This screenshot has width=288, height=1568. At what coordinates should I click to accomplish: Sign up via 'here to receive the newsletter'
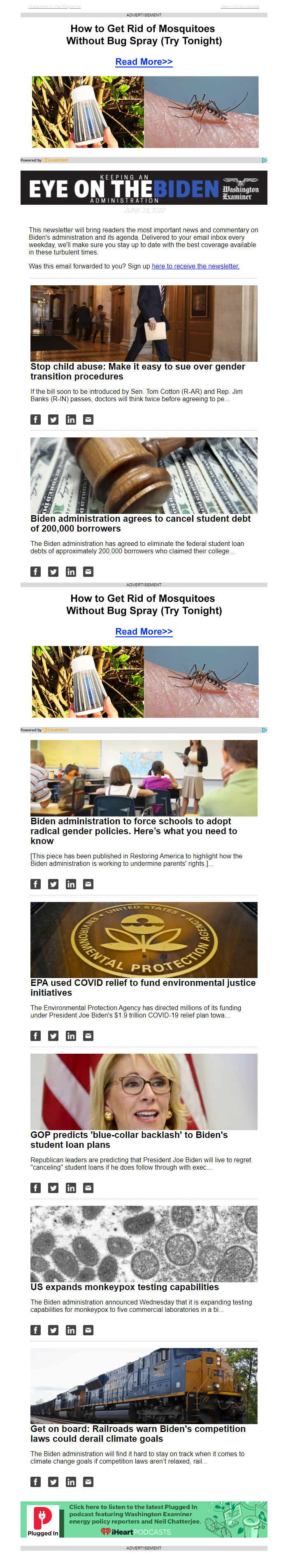click(x=195, y=266)
